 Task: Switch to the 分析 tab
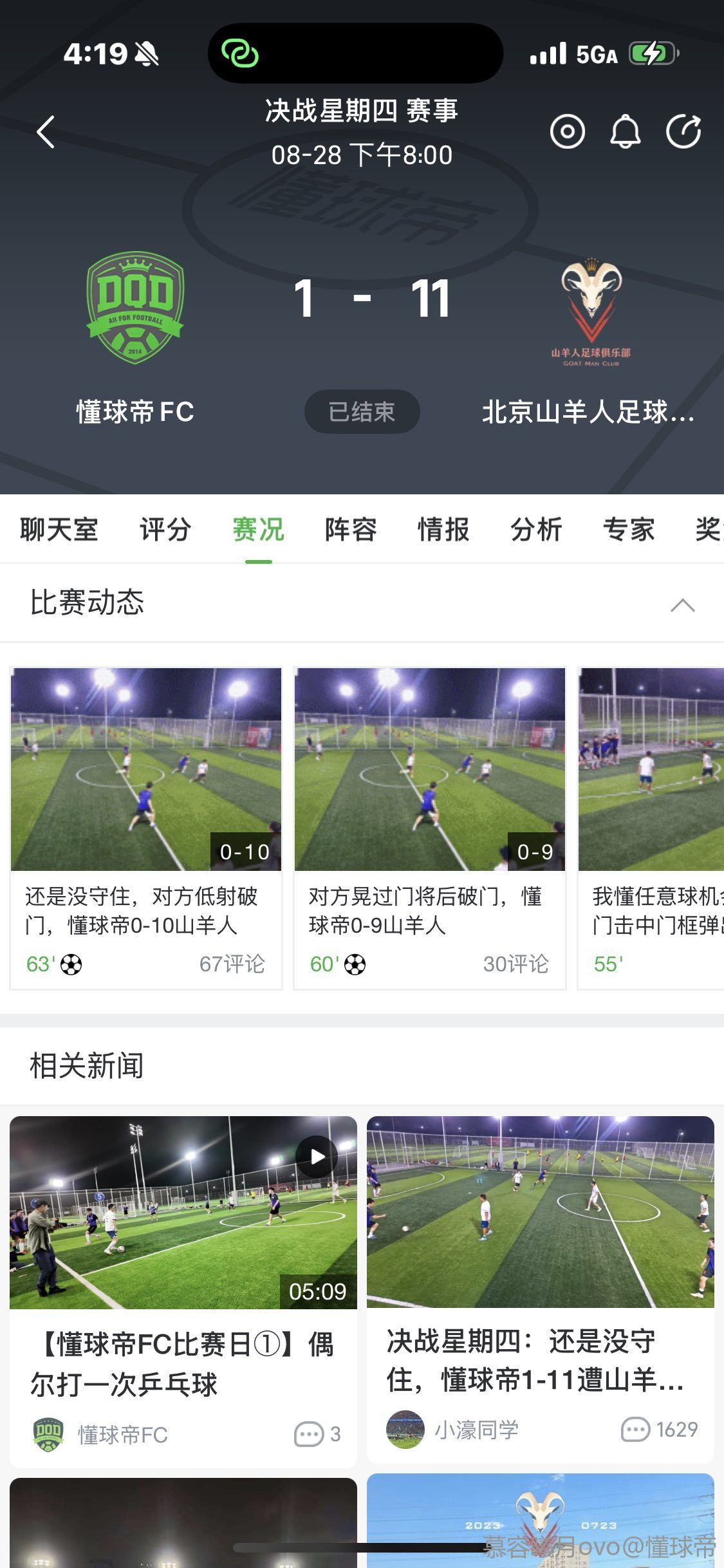point(536,530)
